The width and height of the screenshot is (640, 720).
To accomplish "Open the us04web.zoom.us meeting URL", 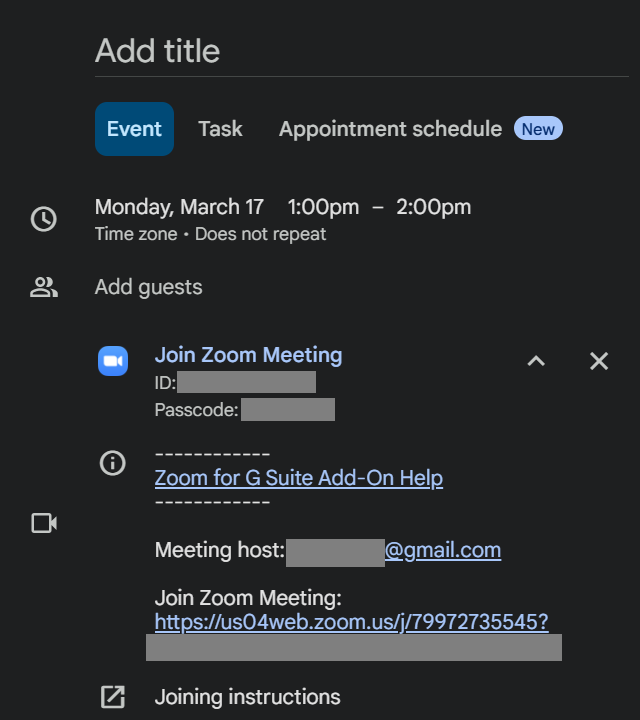I will [351, 622].
